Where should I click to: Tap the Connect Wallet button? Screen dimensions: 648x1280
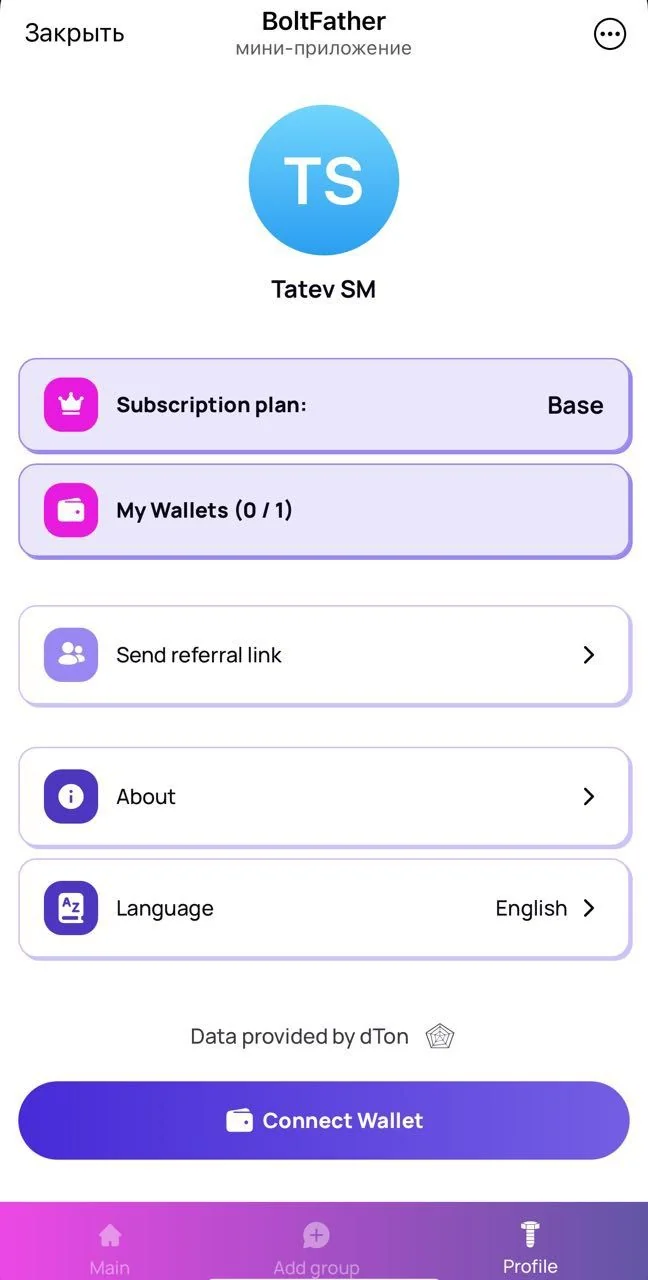click(324, 1120)
